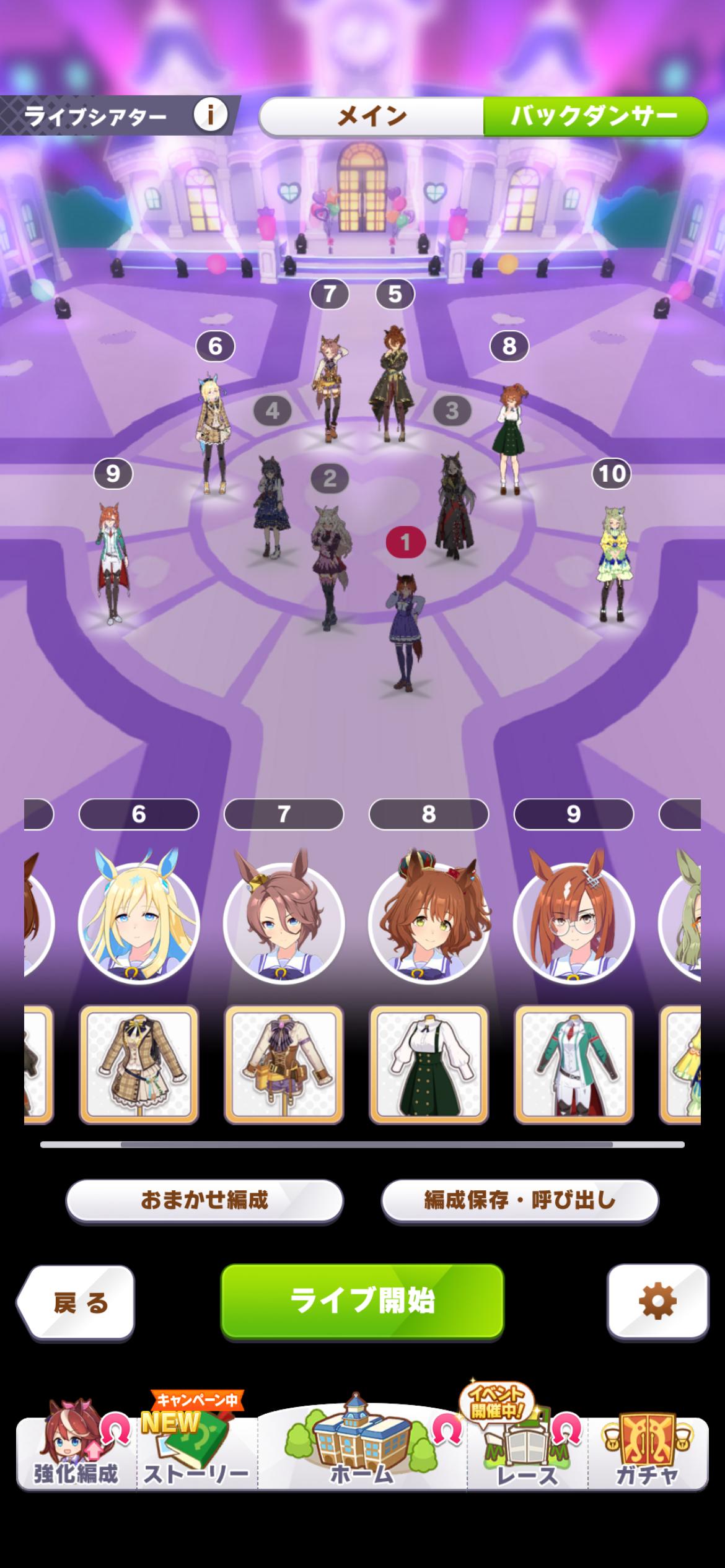
Task: Go back with the 戻る button
Action: 77,1302
